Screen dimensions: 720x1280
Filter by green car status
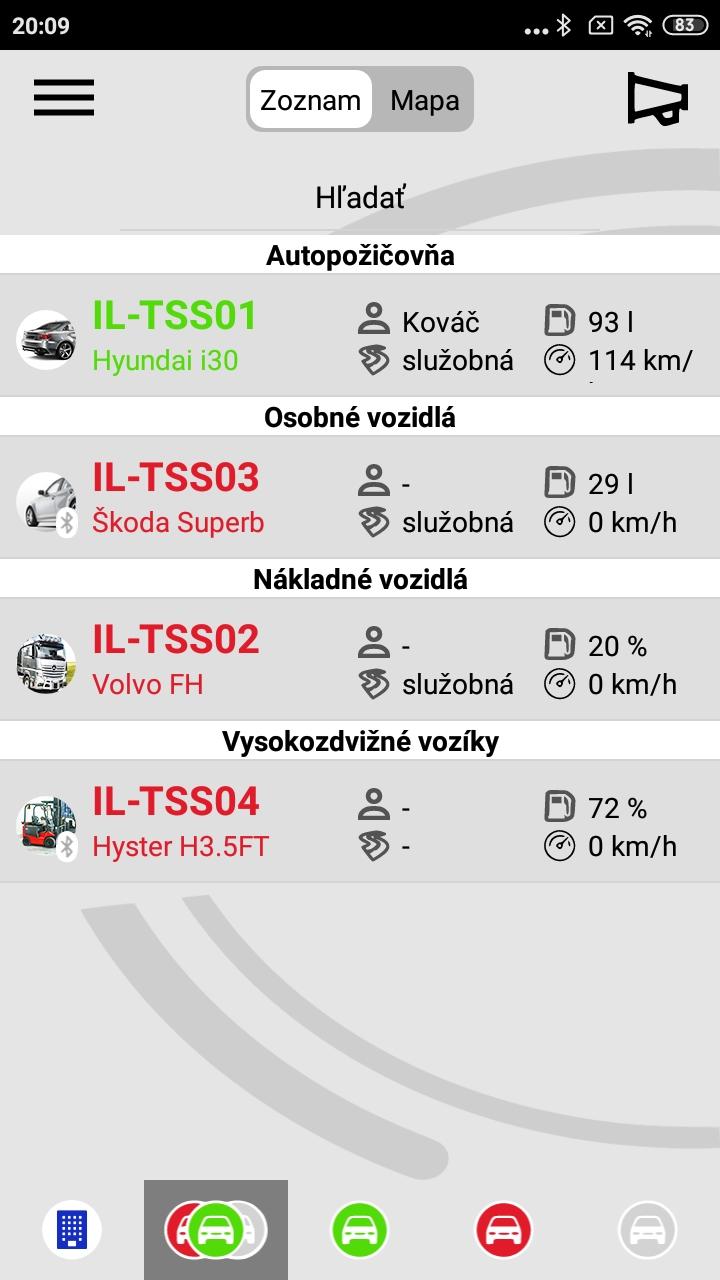point(360,1229)
